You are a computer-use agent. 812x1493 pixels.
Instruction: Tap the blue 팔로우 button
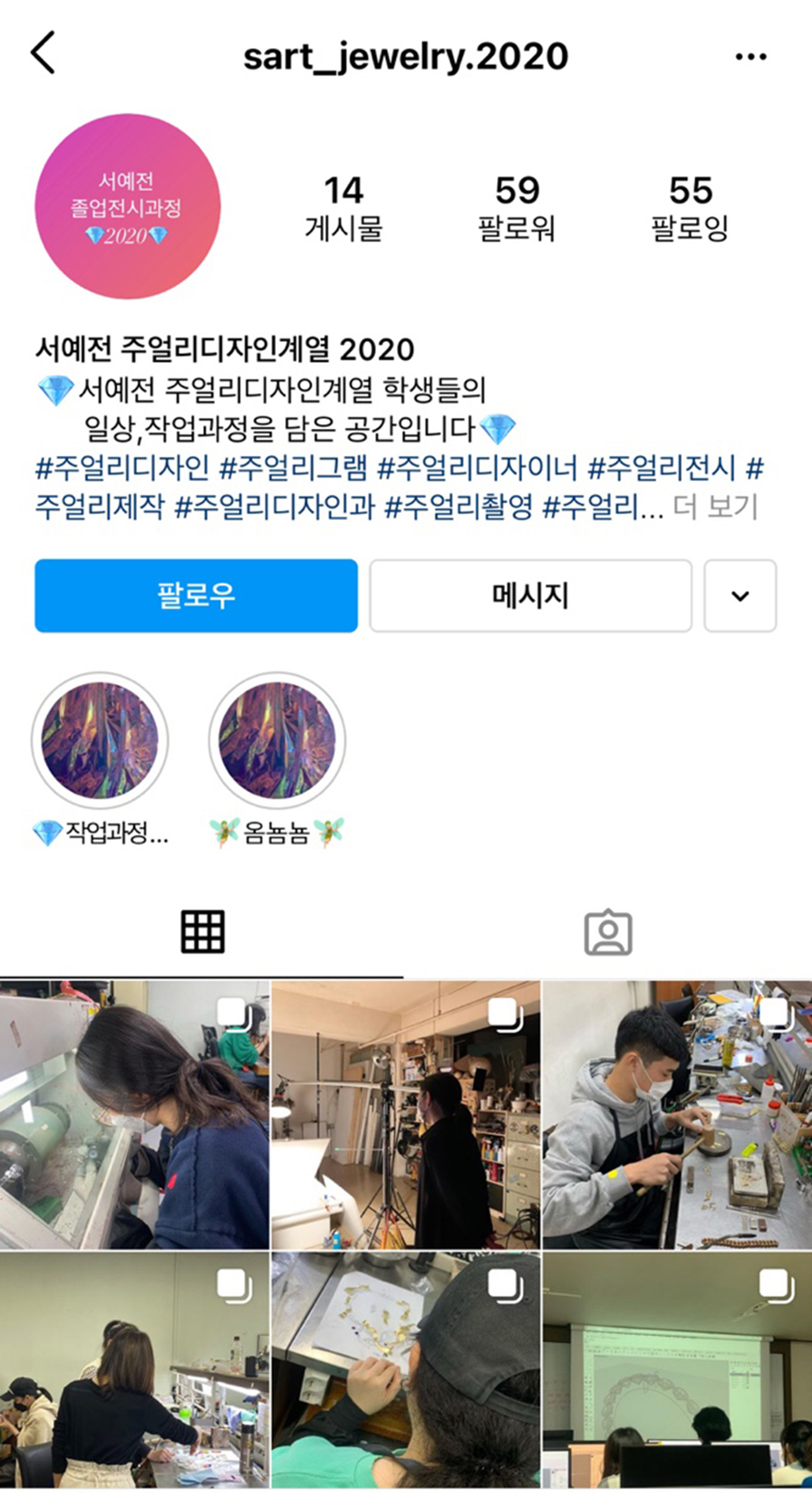tap(196, 595)
